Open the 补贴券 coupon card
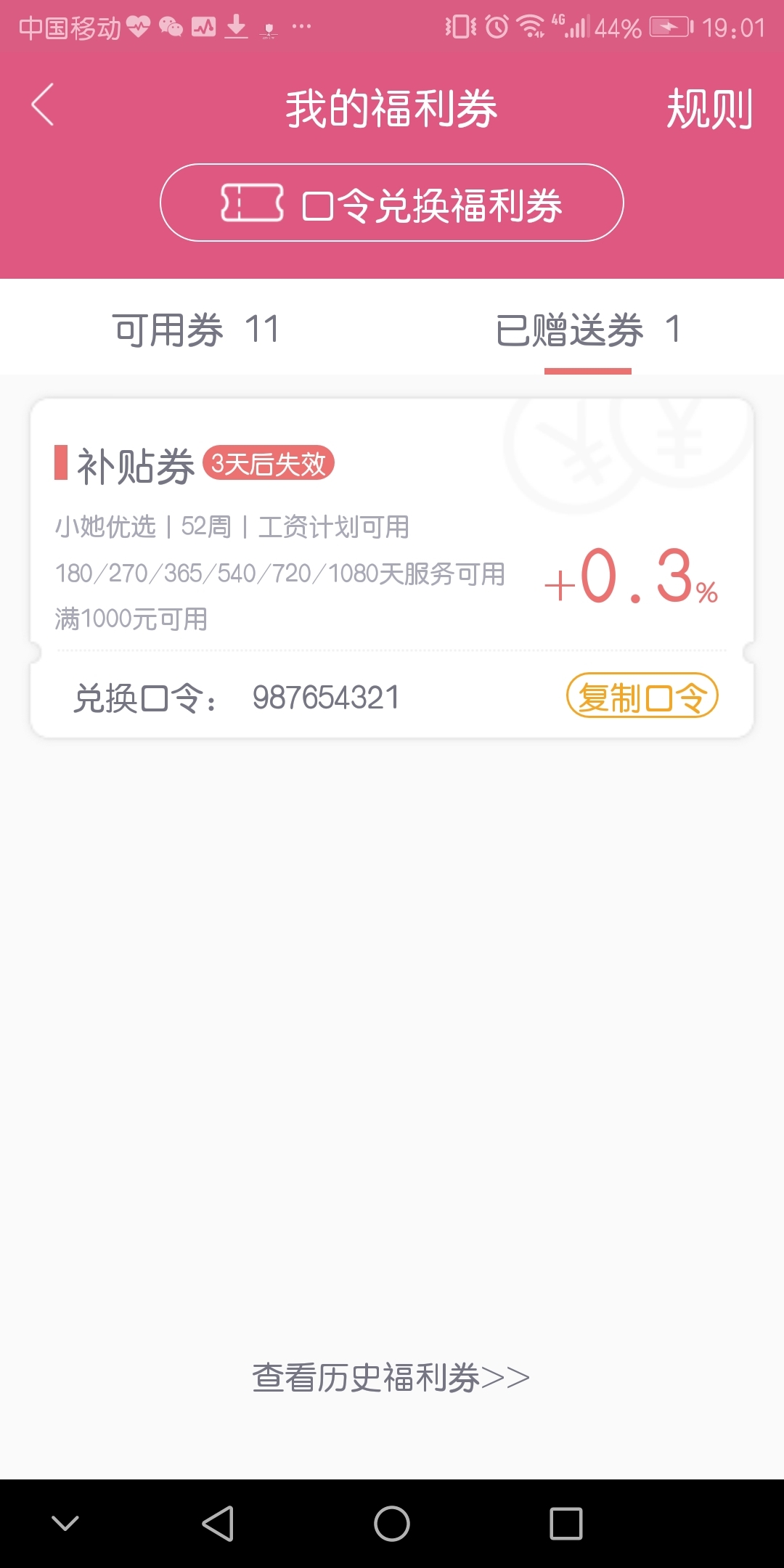Viewport: 784px width, 1568px height. 392,568
